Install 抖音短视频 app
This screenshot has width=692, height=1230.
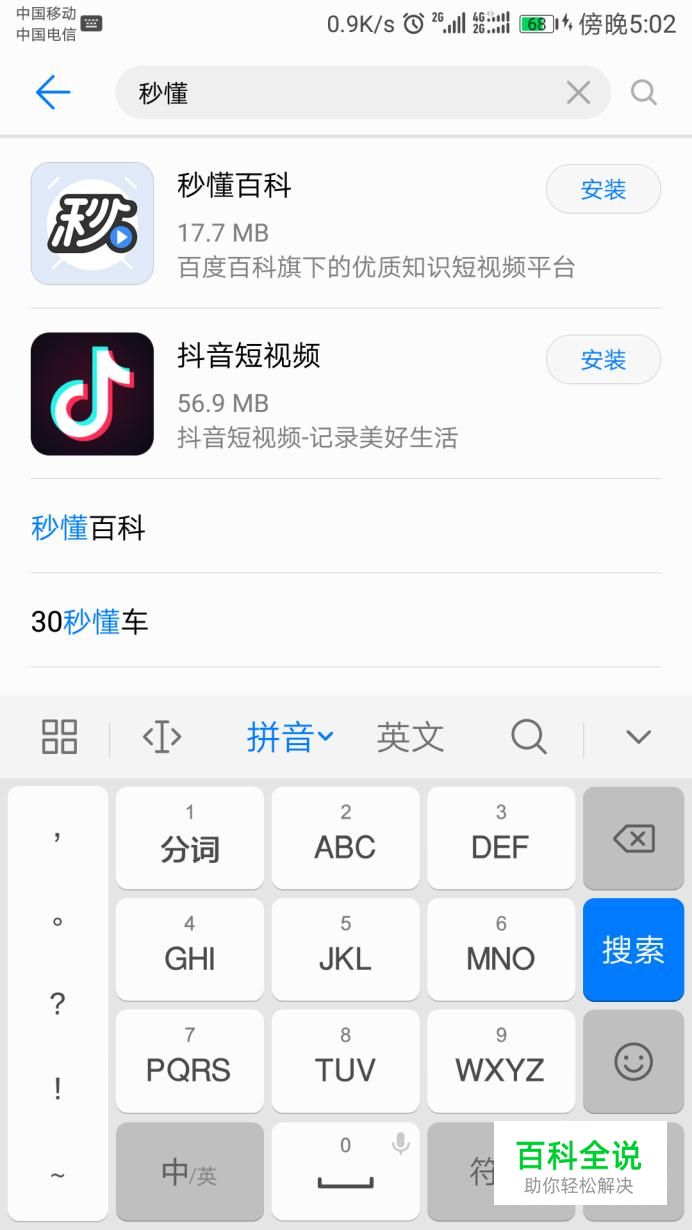pos(603,360)
